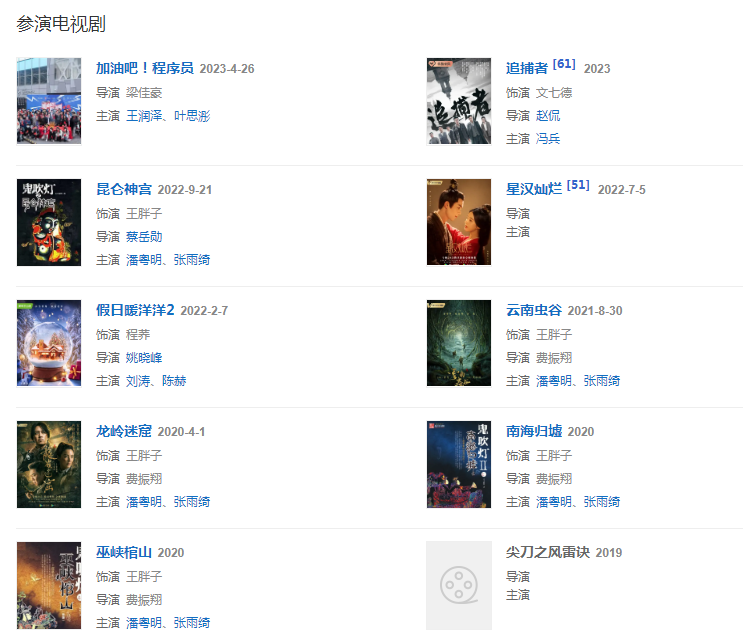Open actor 王润泽's page
Viewport: 743px width, 644px height.
coord(144,116)
